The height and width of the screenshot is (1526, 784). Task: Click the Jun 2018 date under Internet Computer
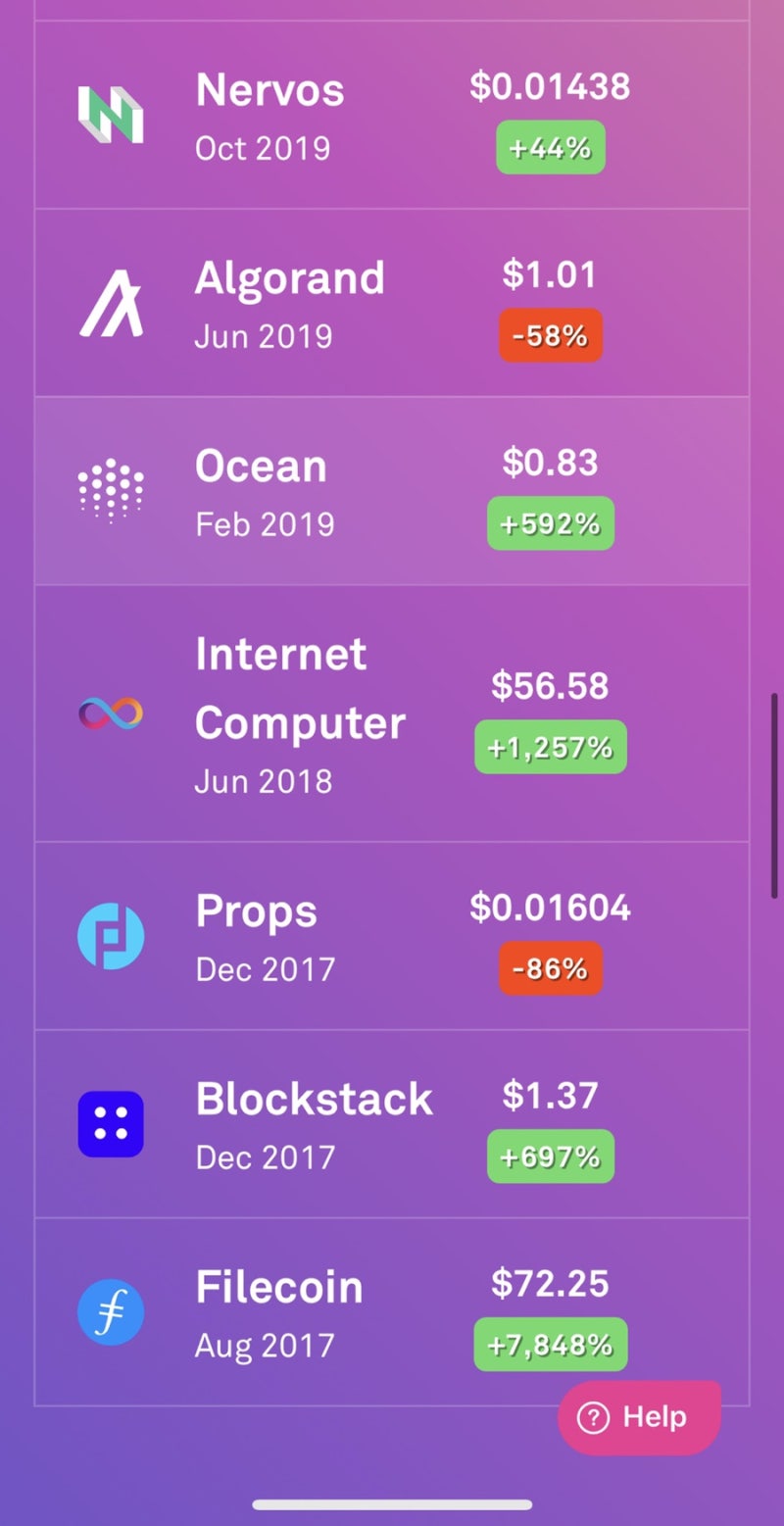pyautogui.click(x=263, y=781)
